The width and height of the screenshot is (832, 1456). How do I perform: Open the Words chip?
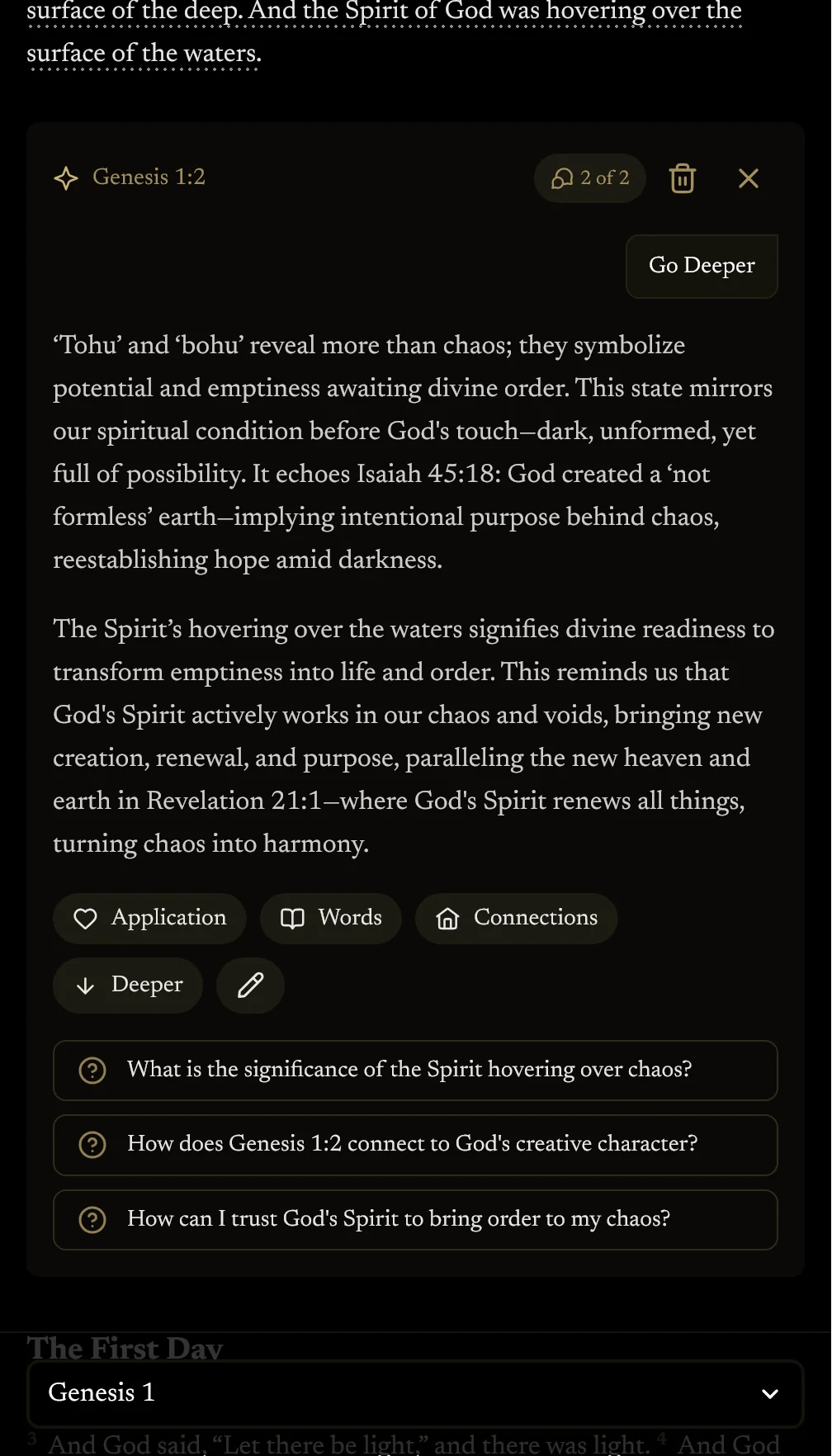coord(330,918)
